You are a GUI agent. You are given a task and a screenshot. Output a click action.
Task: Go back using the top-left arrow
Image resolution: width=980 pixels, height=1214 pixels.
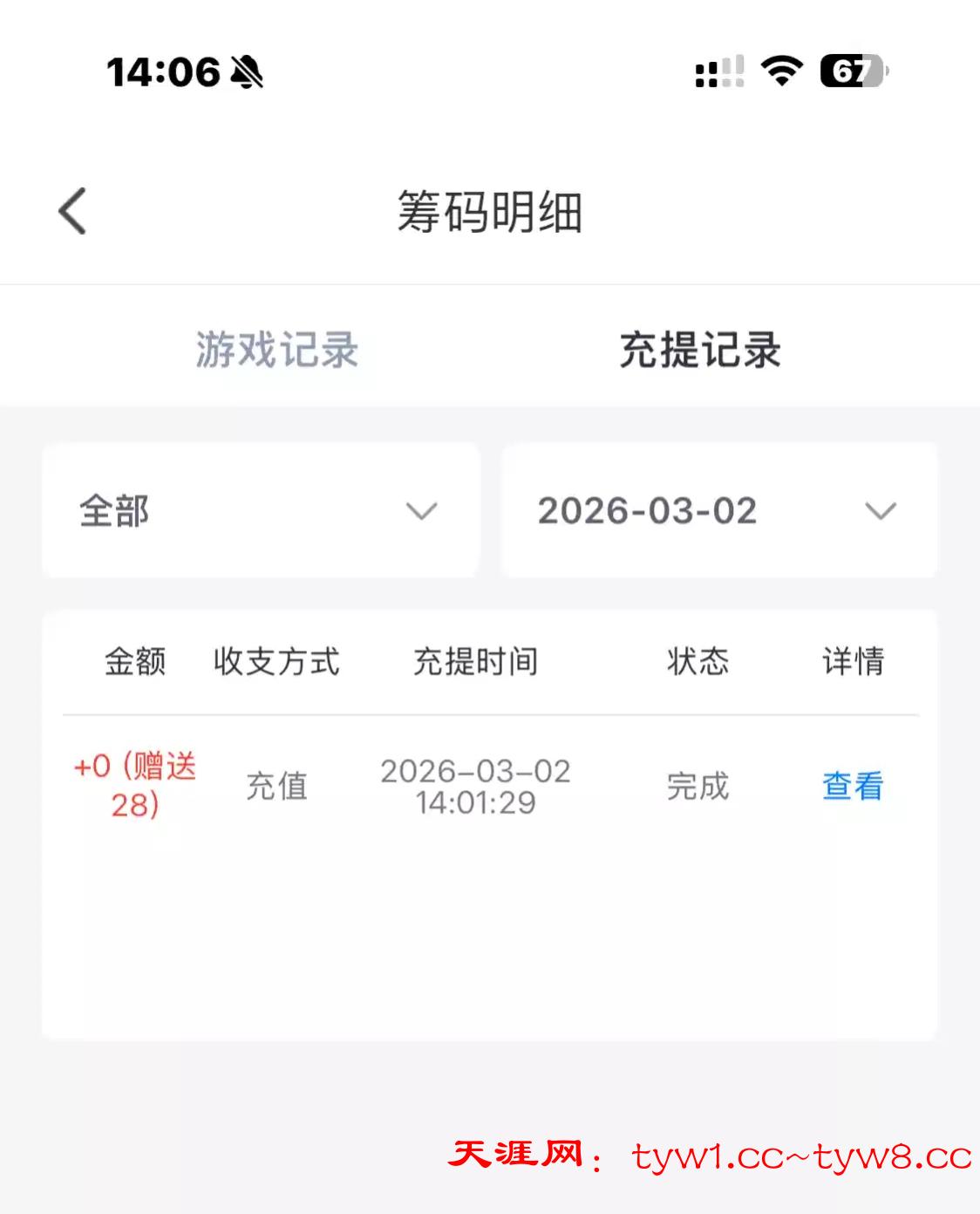(x=73, y=211)
